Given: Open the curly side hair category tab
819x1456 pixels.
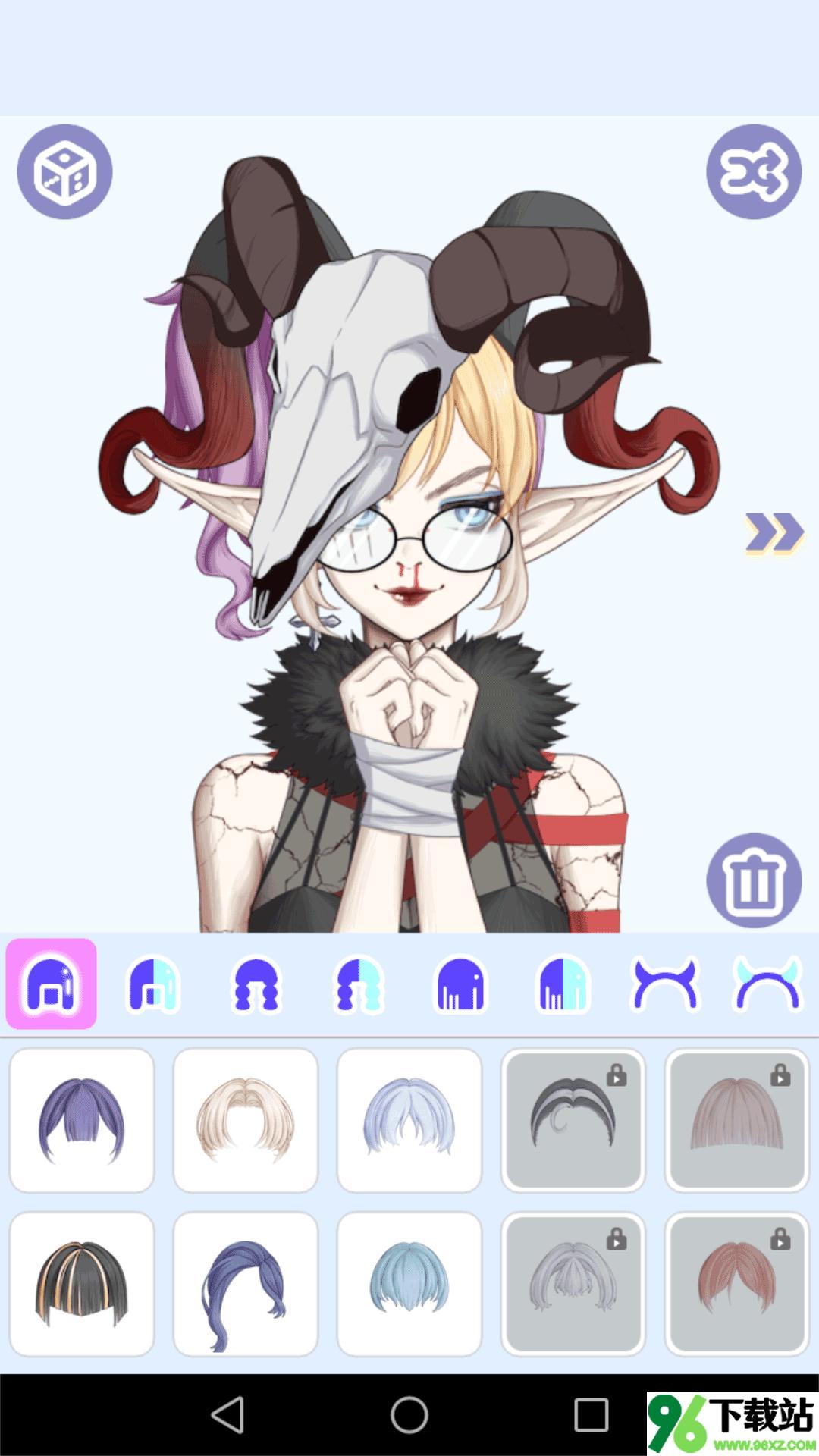Looking at the screenshot, I should coord(256,984).
